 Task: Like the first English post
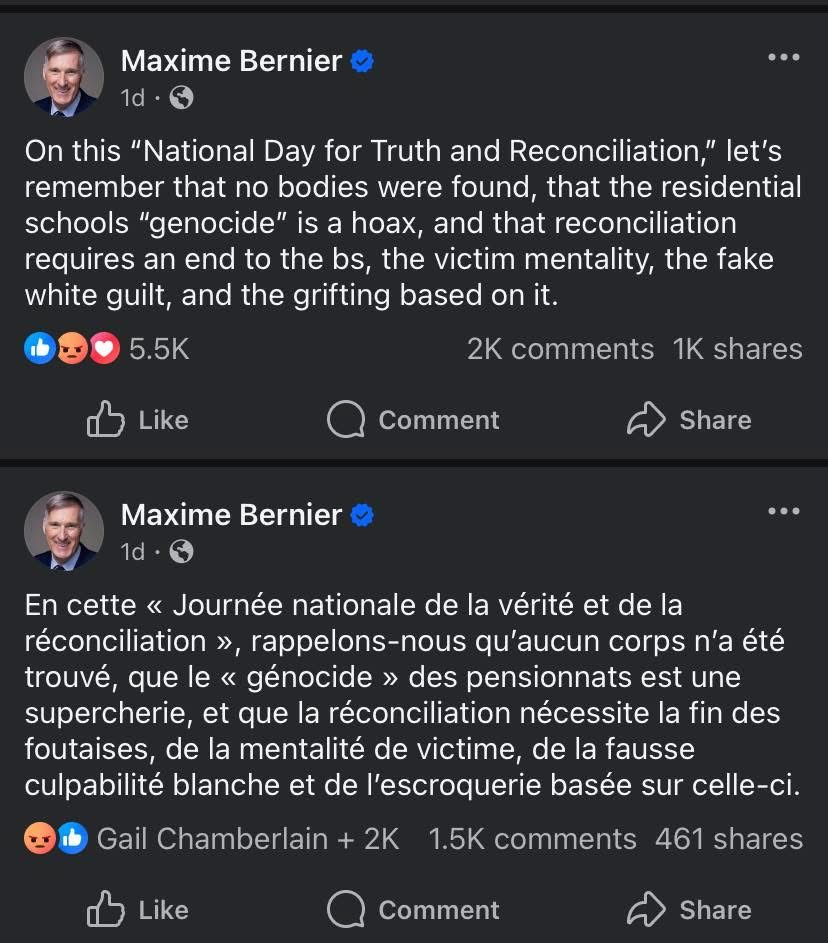[137, 420]
